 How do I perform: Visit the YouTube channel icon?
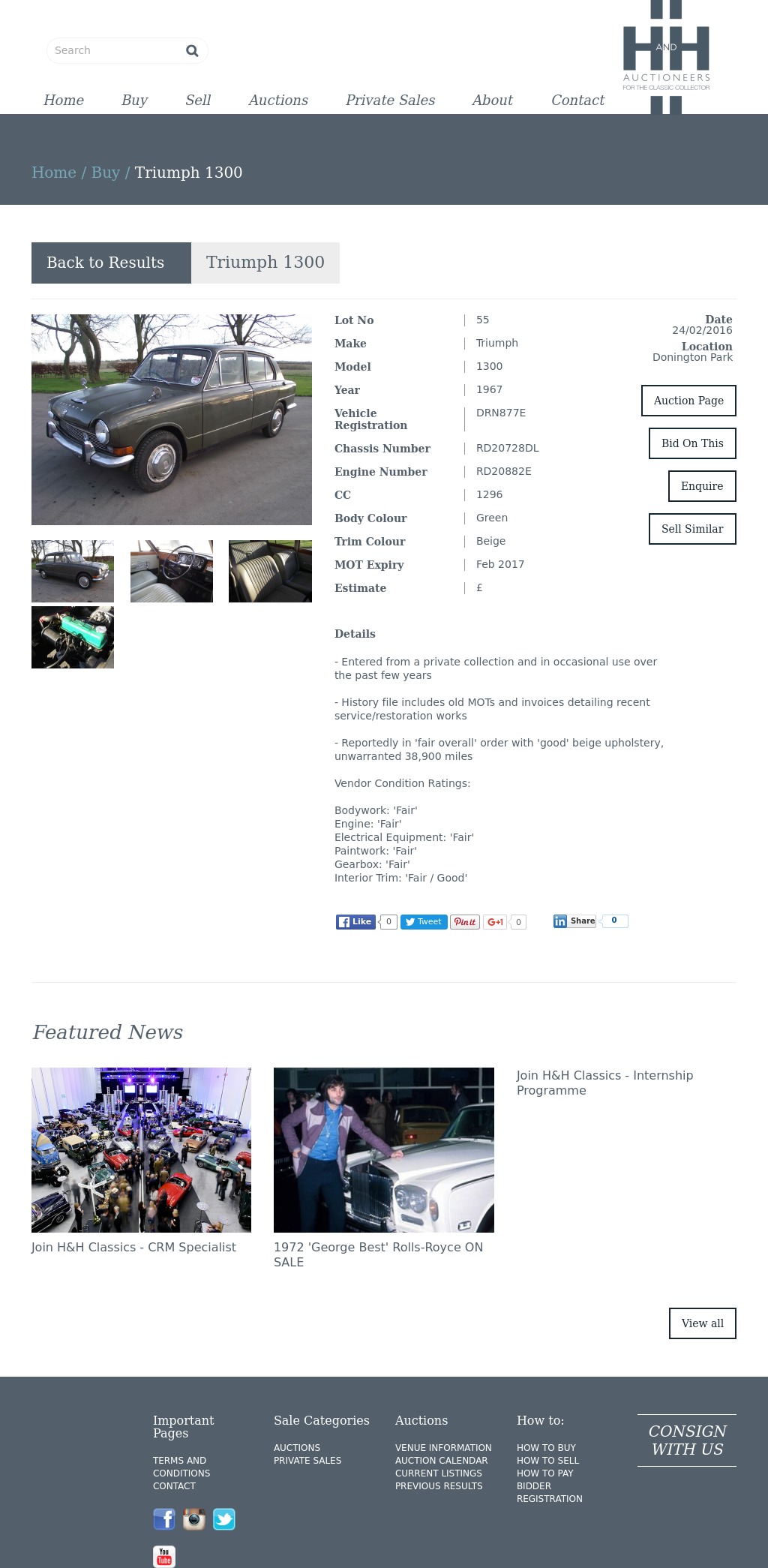tap(164, 1557)
